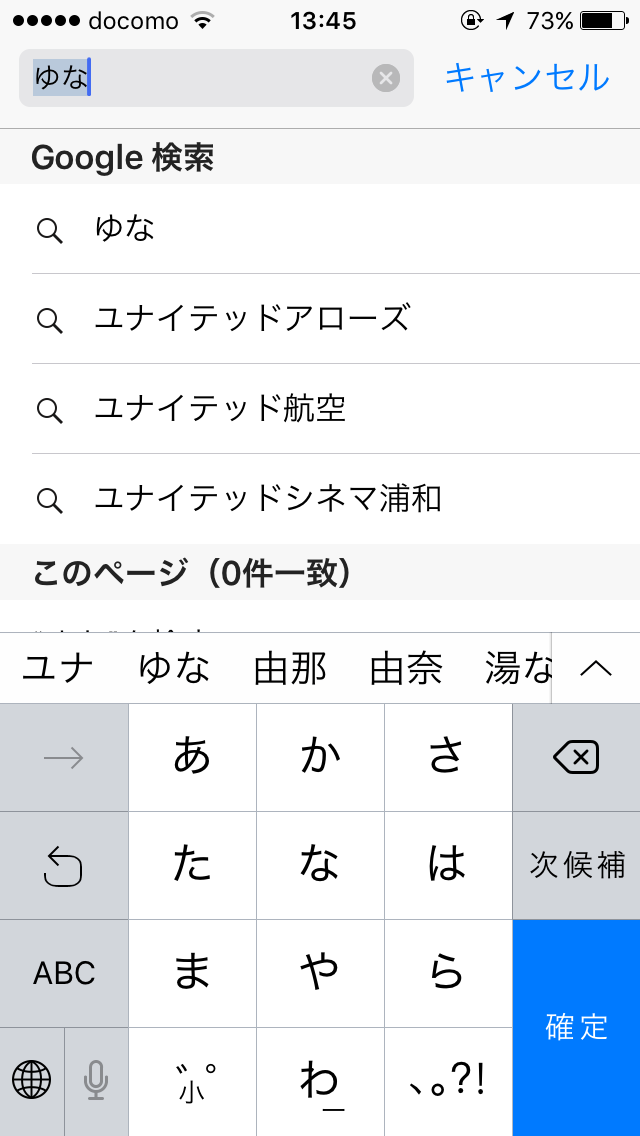Tap 次候補 for next candidate
Image resolution: width=640 pixels, height=1136 pixels.
(x=576, y=866)
